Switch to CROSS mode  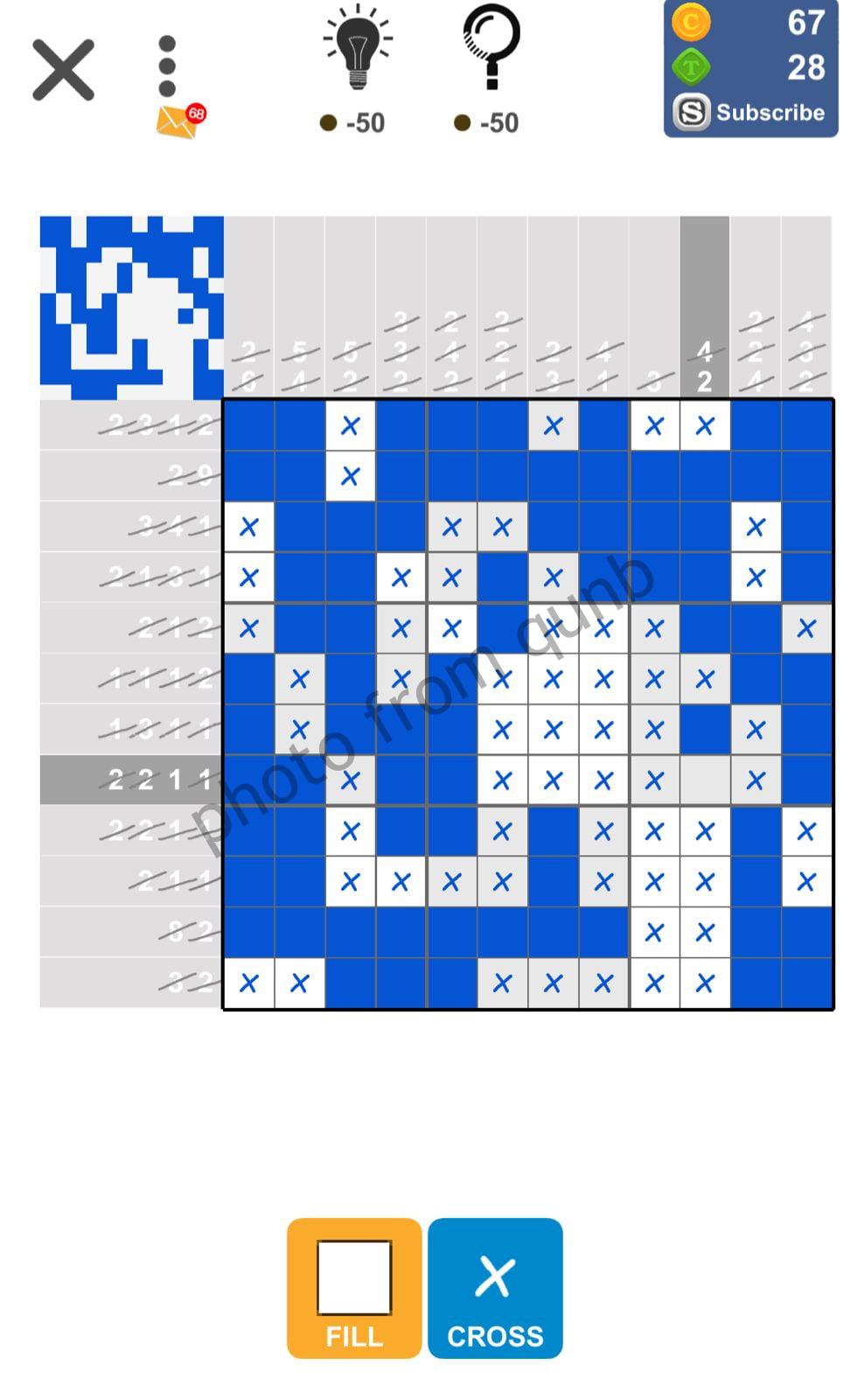point(495,1291)
